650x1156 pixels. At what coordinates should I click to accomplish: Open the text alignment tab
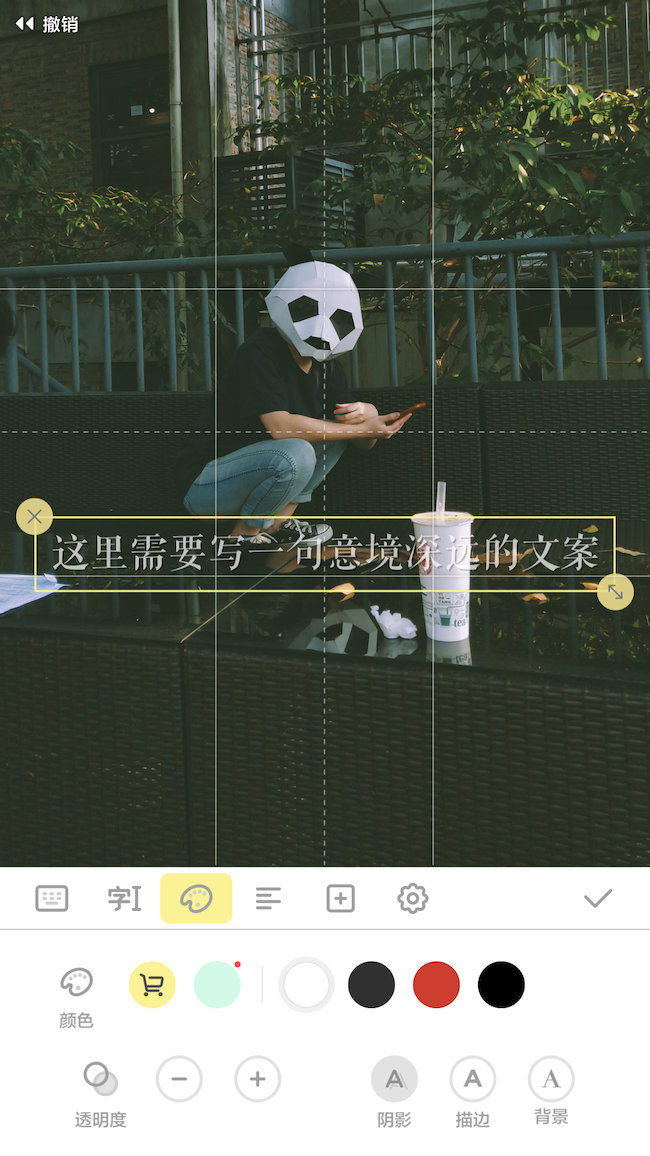[x=268, y=898]
